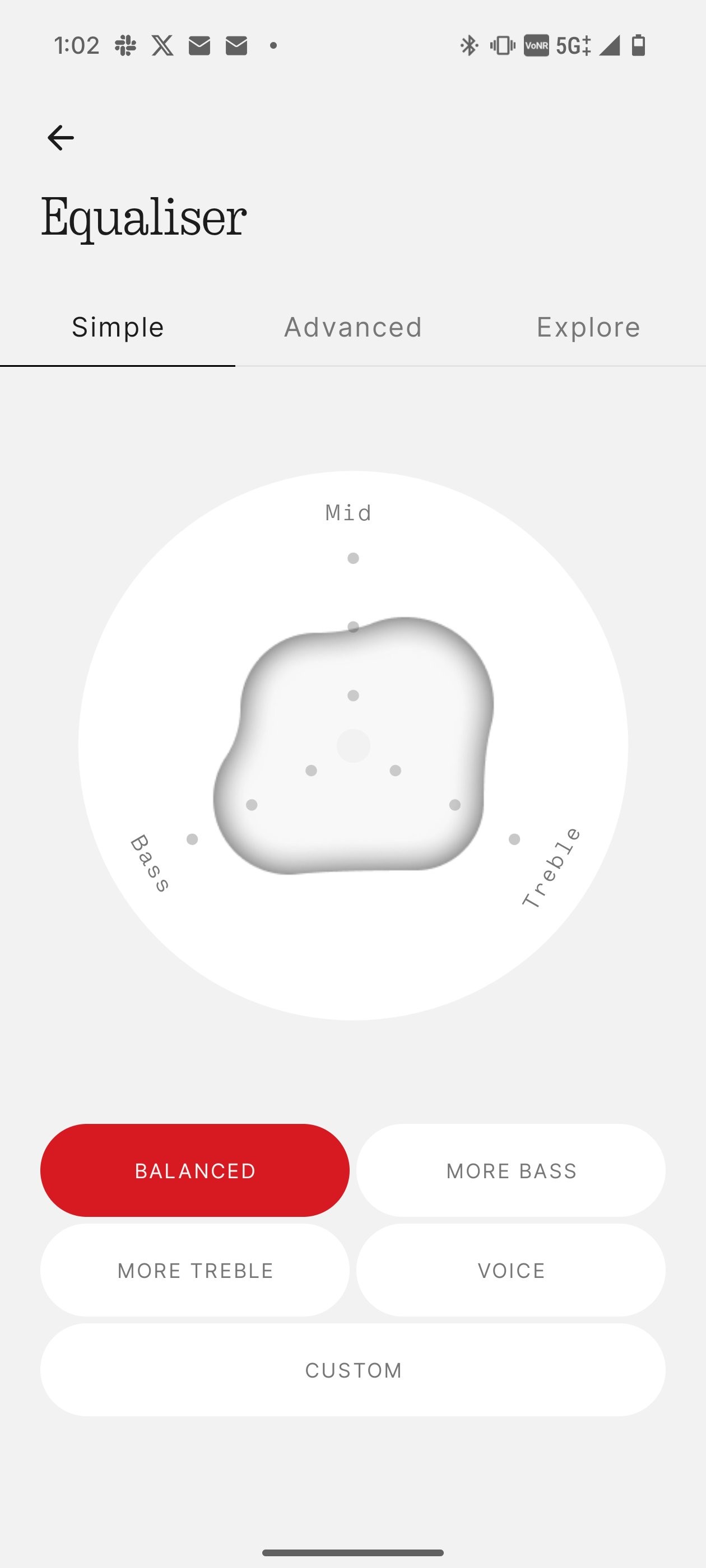Screen dimensions: 706x1568
Task: Select the More Treble preset
Action: [195, 1270]
